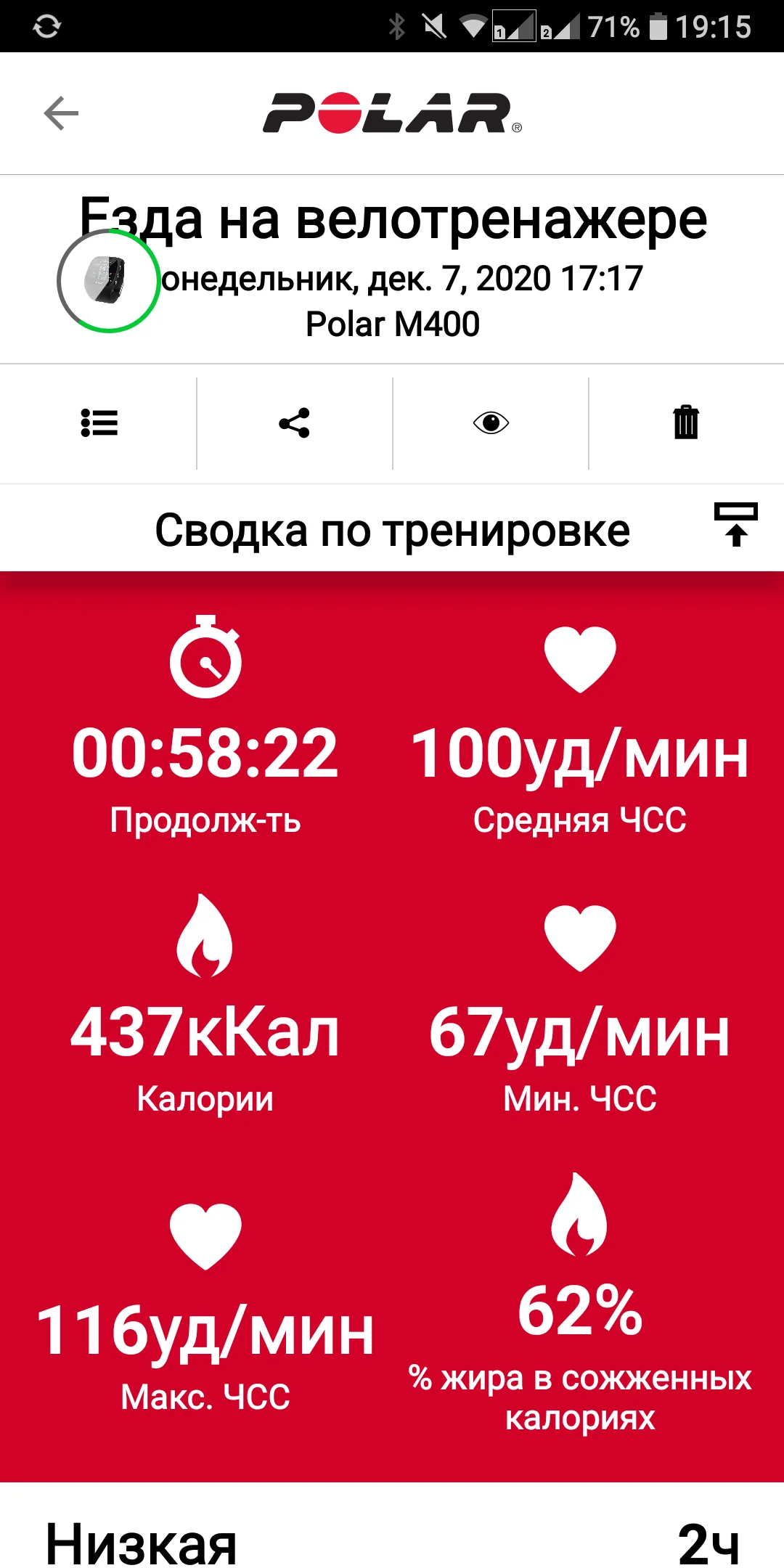Open the eye visibility option
Image resolution: width=784 pixels, height=1568 pixels.
click(x=491, y=422)
